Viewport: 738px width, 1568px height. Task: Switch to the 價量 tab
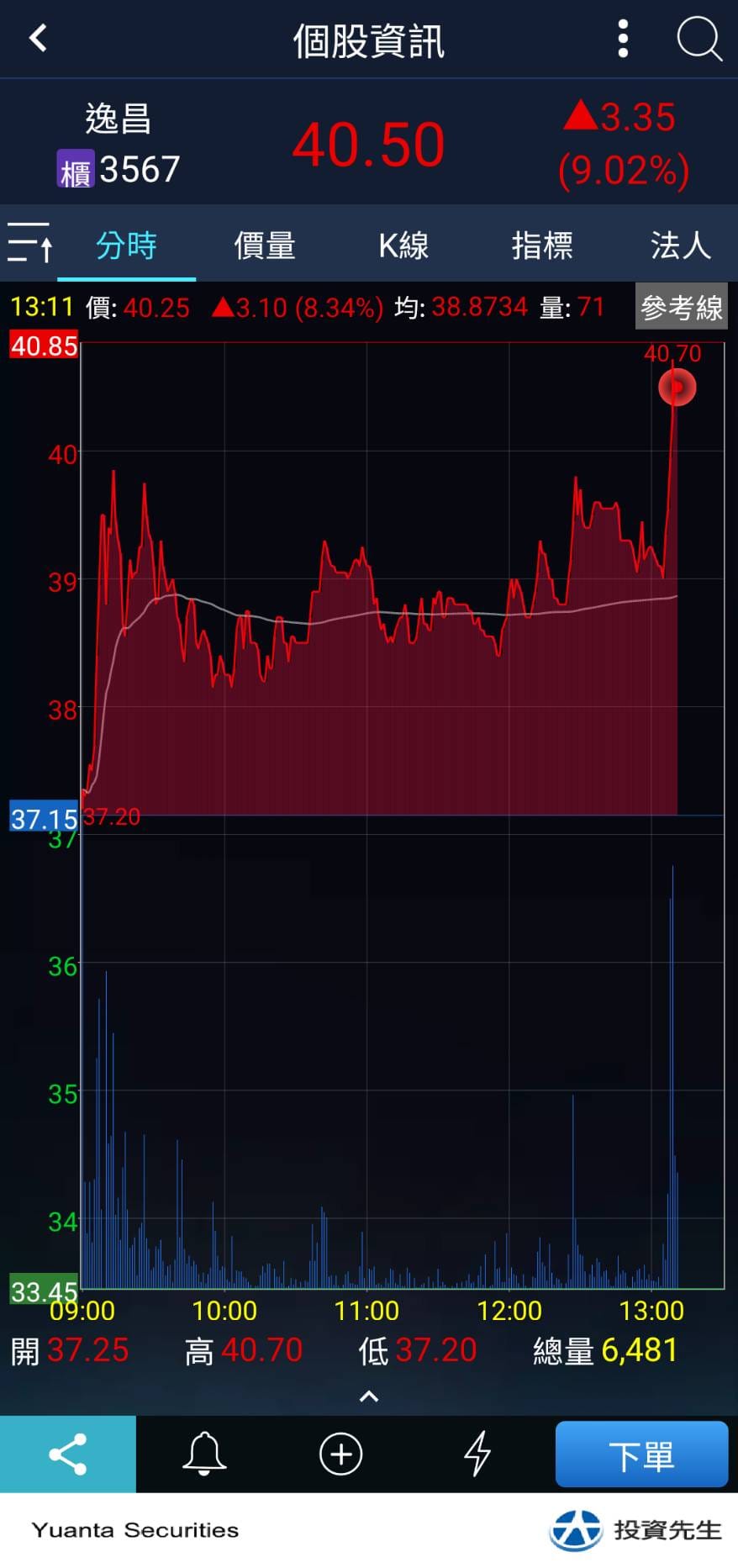[x=265, y=245]
